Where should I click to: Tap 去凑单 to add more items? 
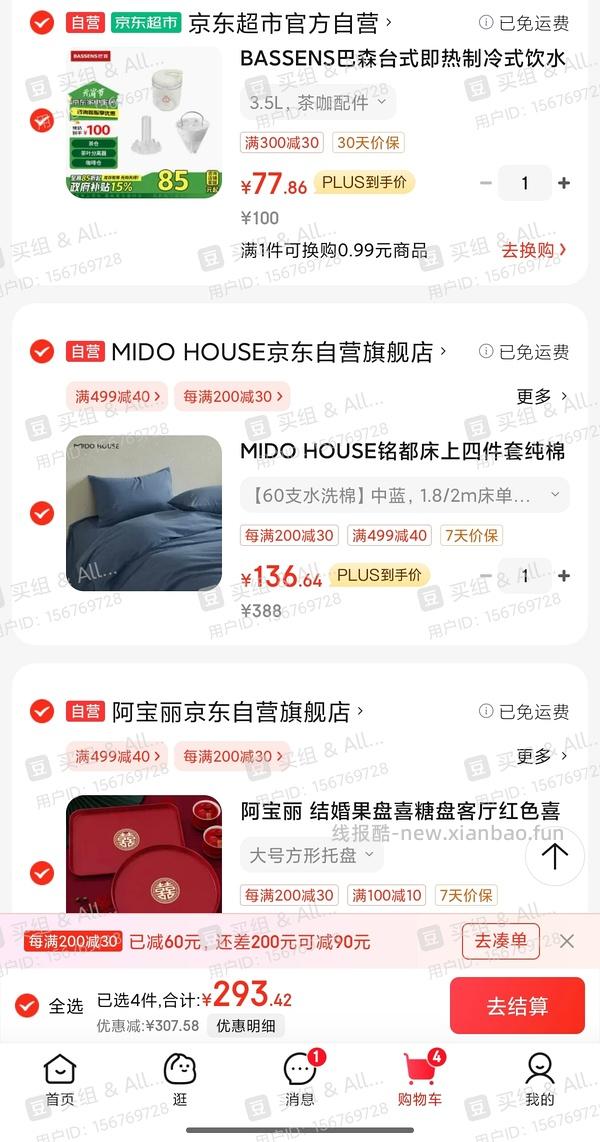click(x=500, y=941)
